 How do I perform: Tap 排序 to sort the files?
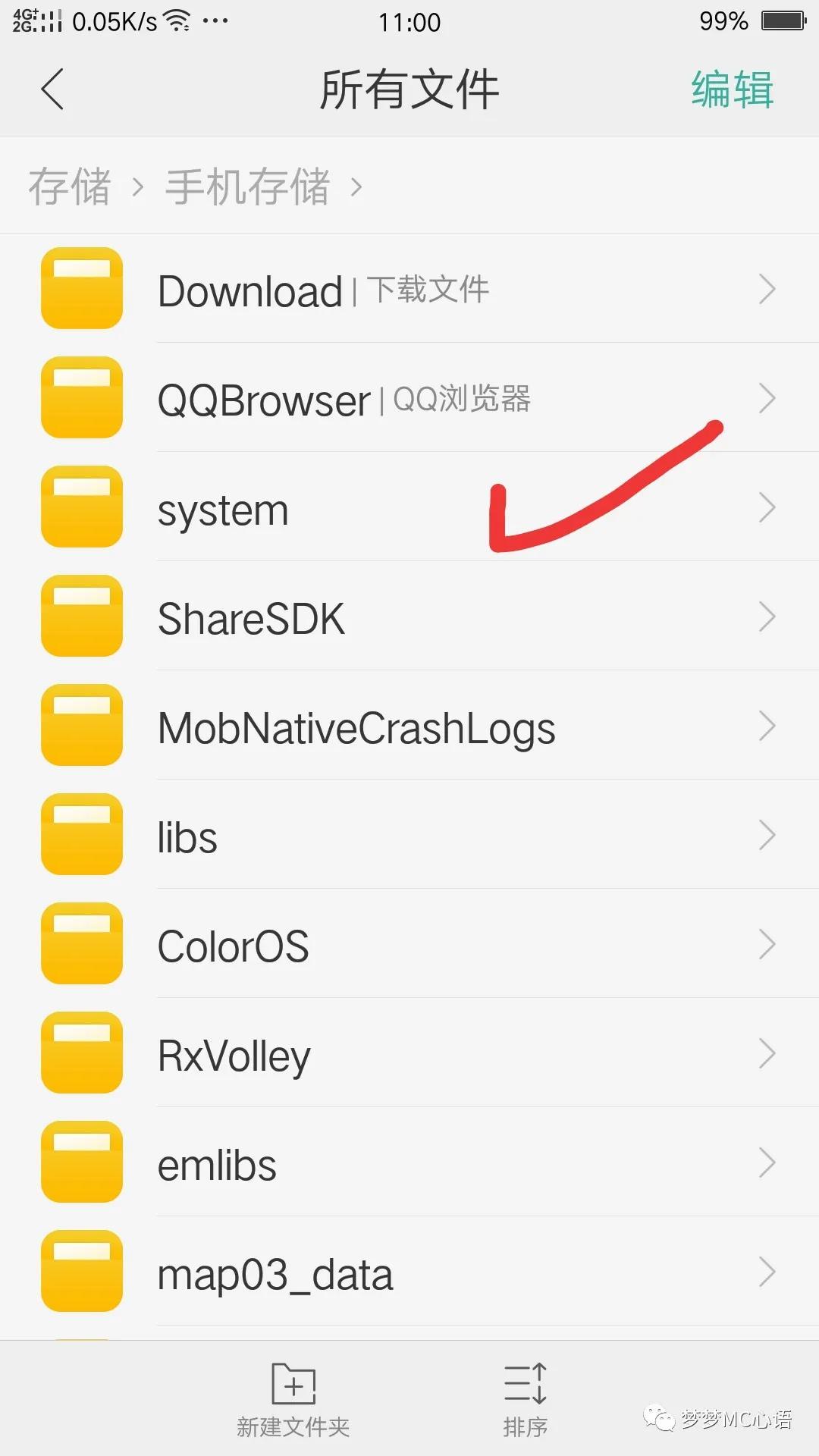click(526, 1399)
